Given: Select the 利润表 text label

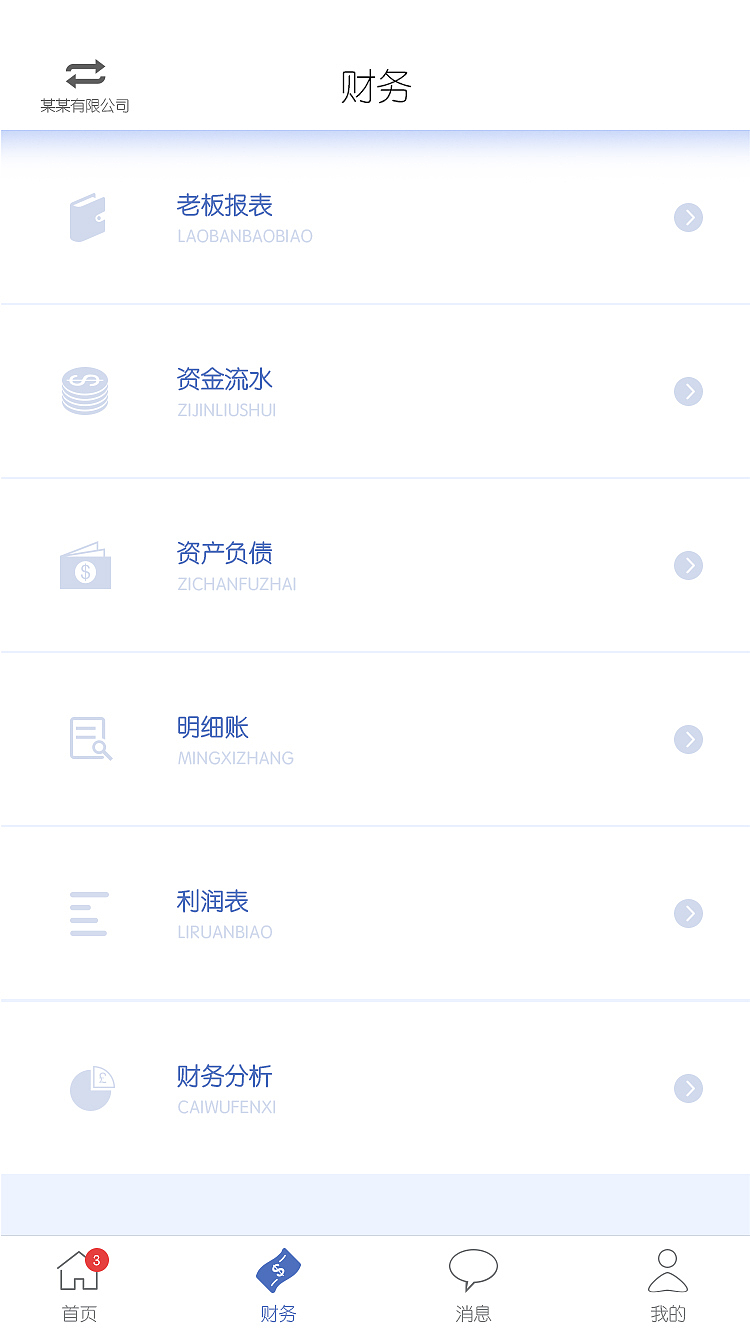Looking at the screenshot, I should pyautogui.click(x=212, y=900).
